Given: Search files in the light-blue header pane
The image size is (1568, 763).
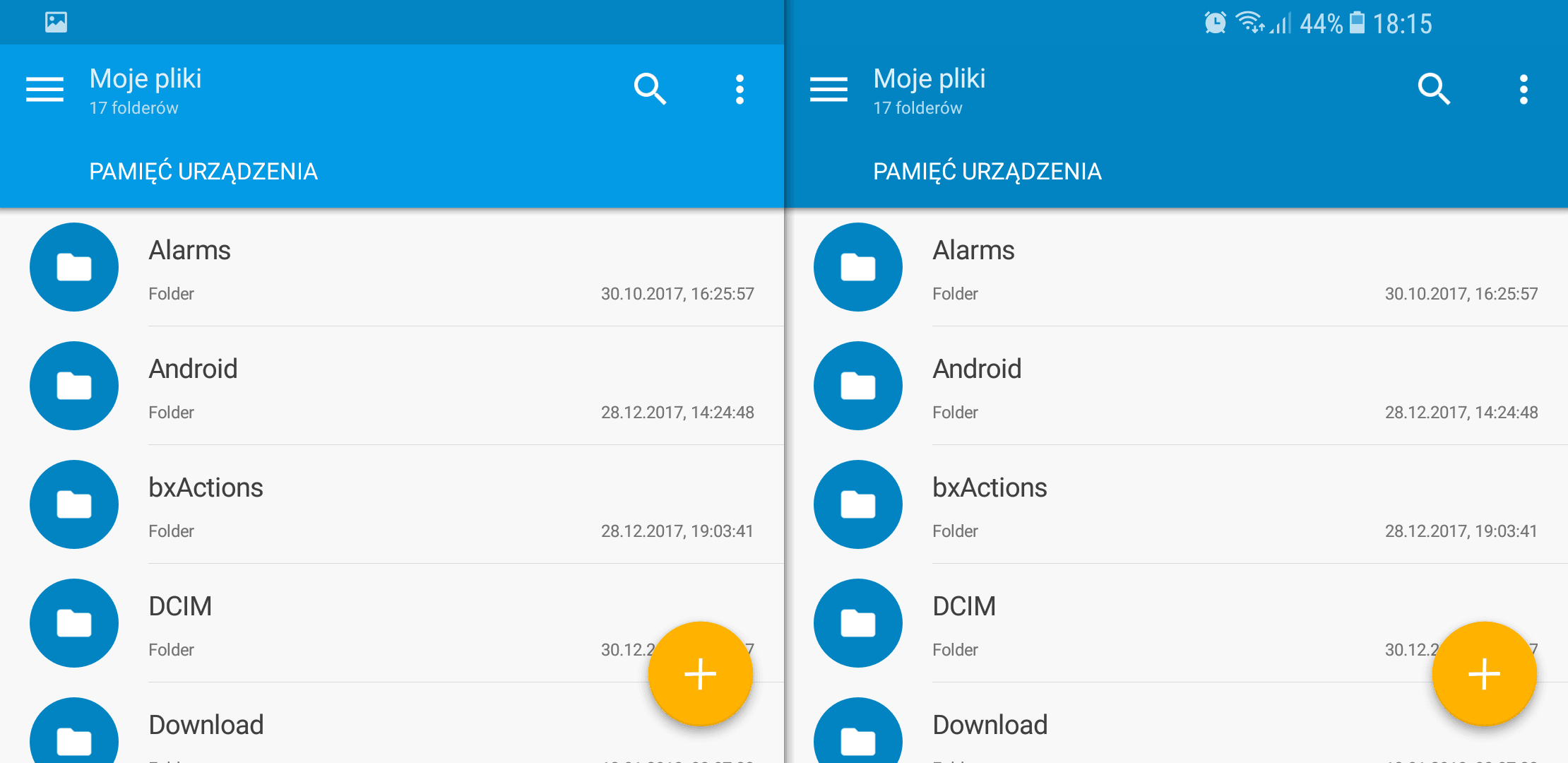Looking at the screenshot, I should (x=650, y=90).
